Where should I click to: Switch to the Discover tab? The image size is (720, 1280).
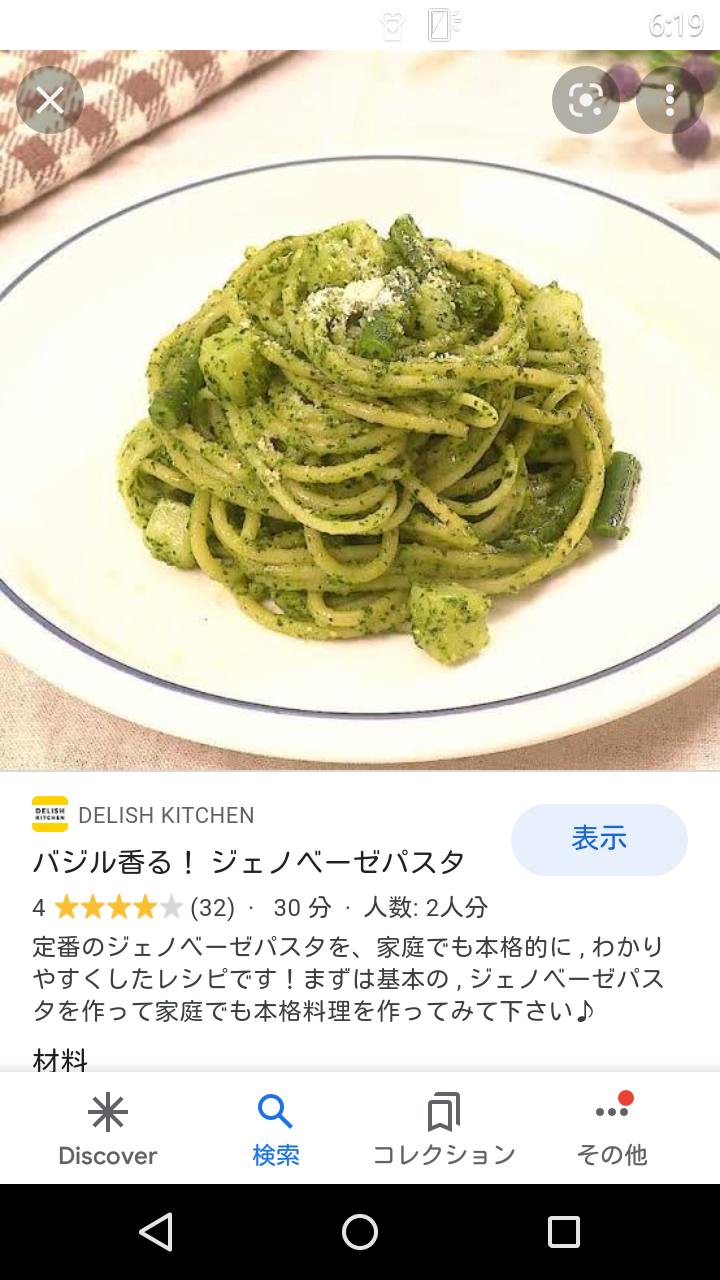(x=108, y=1130)
